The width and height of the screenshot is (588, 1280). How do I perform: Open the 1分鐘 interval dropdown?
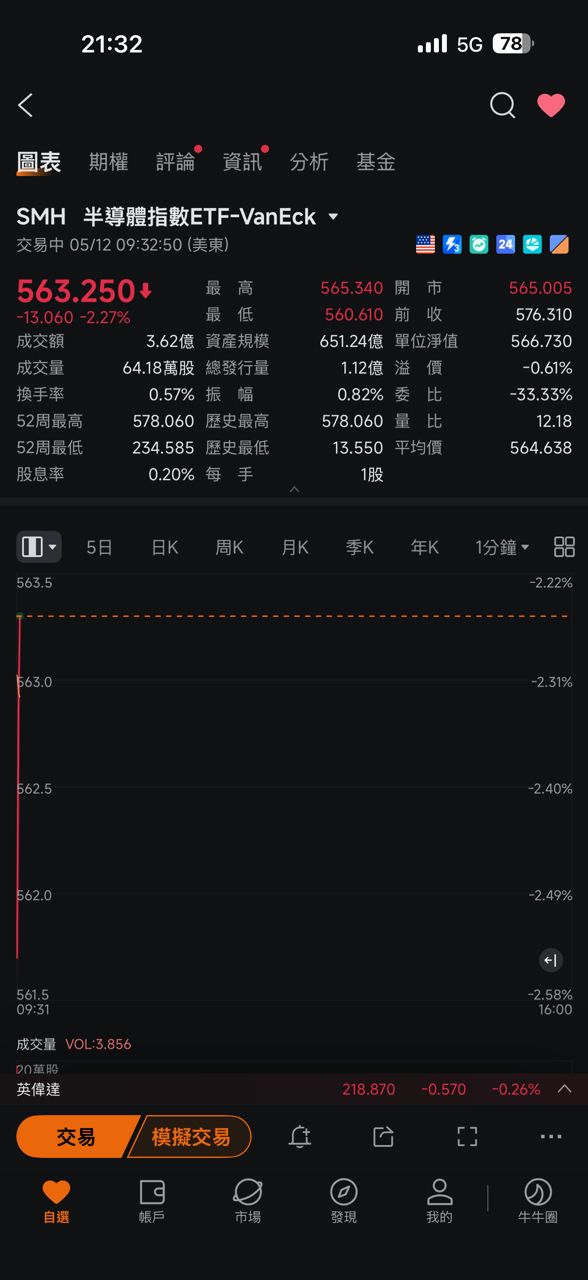502,547
